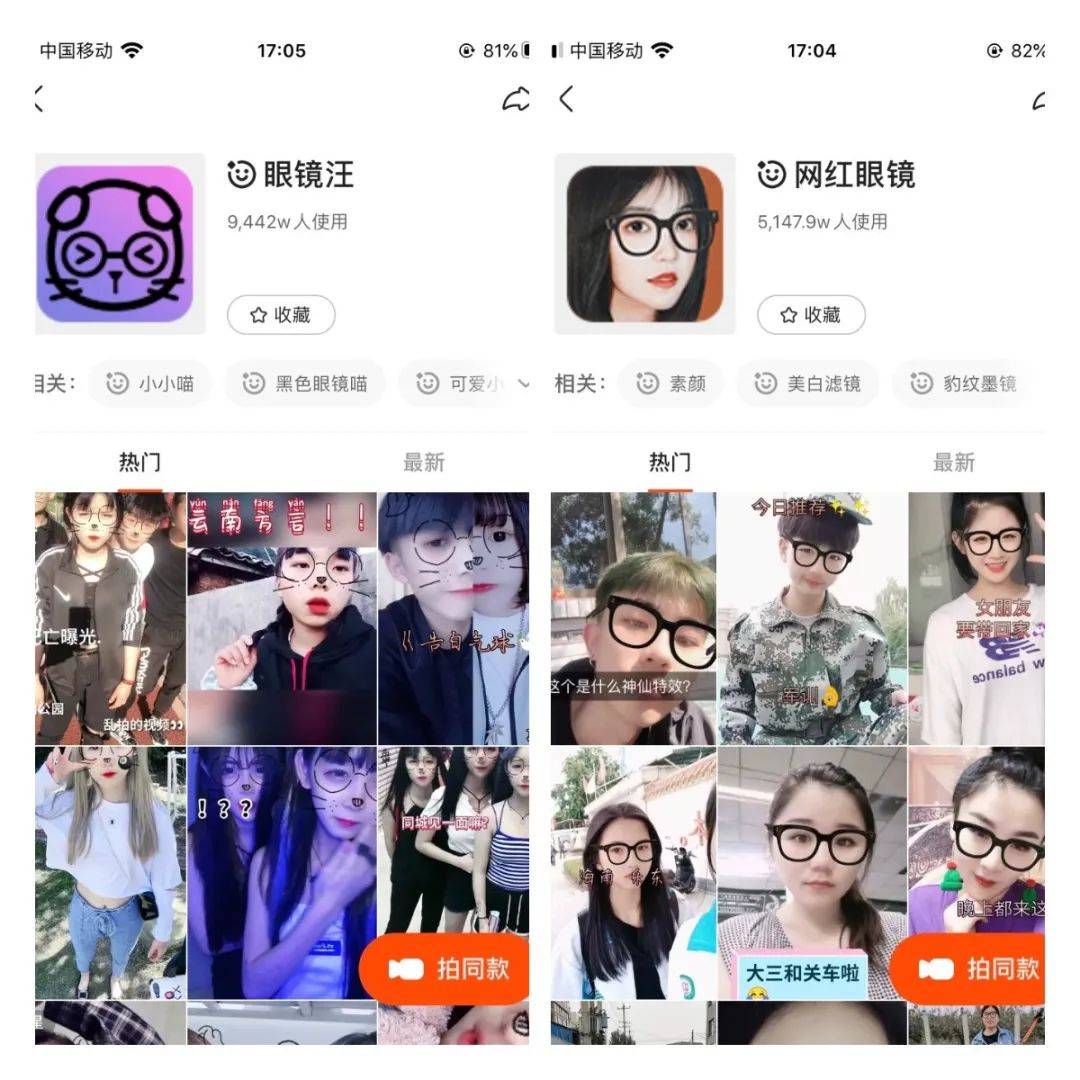This screenshot has height=1080, width=1080.
Task: Open the 告白气球 video thumbnail
Action: point(453,617)
